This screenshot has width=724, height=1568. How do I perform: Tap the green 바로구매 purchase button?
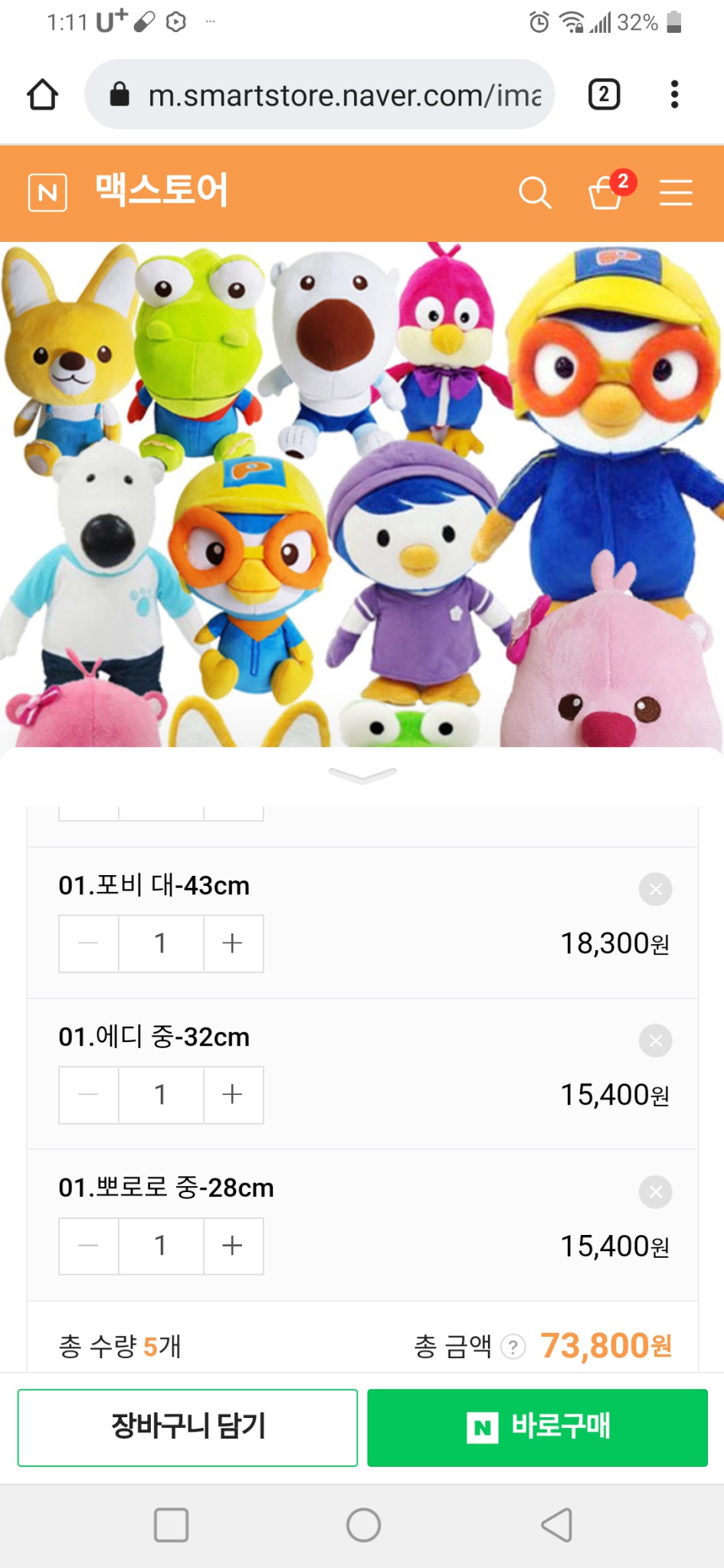(537, 1427)
